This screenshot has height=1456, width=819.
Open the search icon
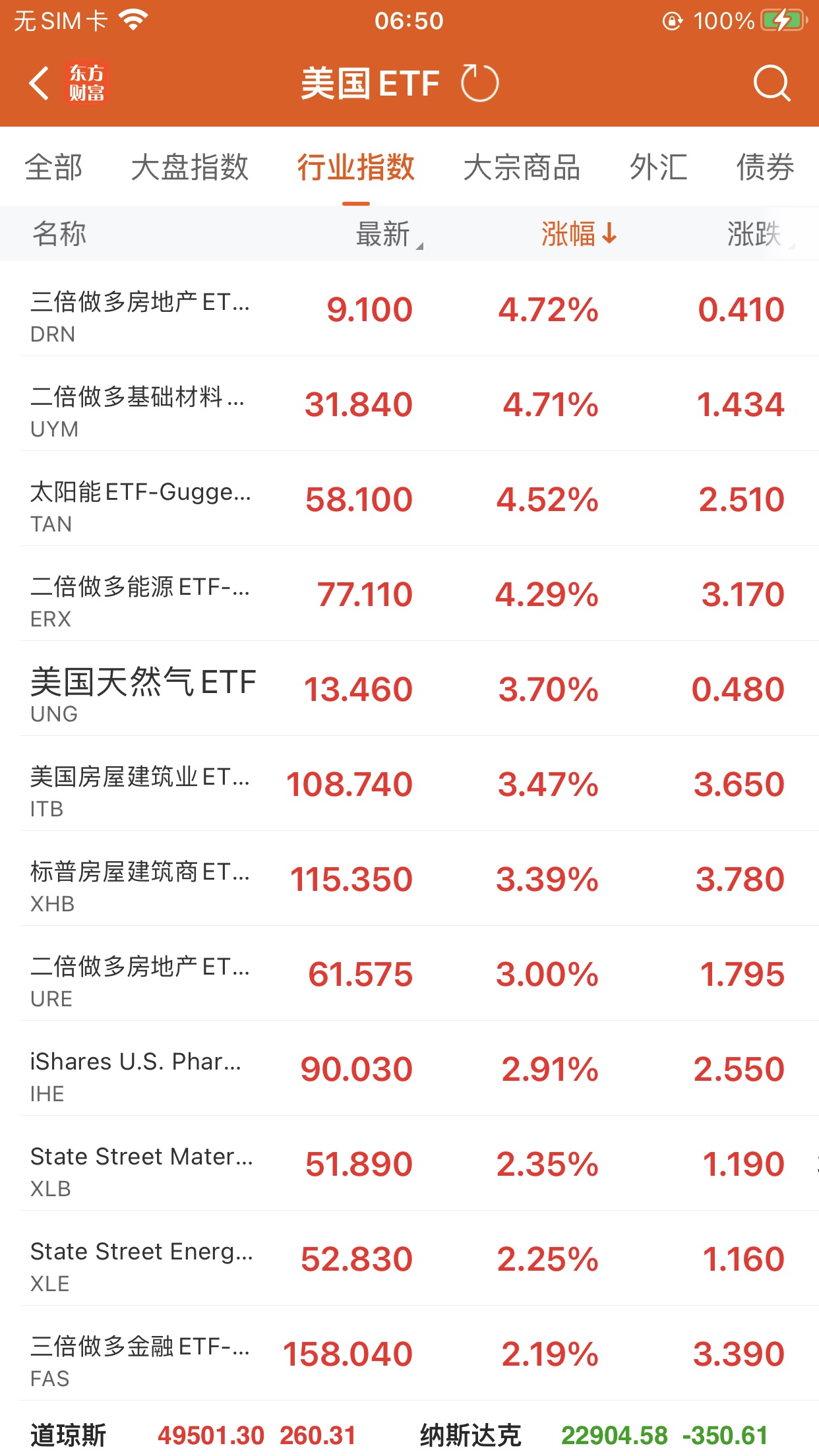coord(771,84)
